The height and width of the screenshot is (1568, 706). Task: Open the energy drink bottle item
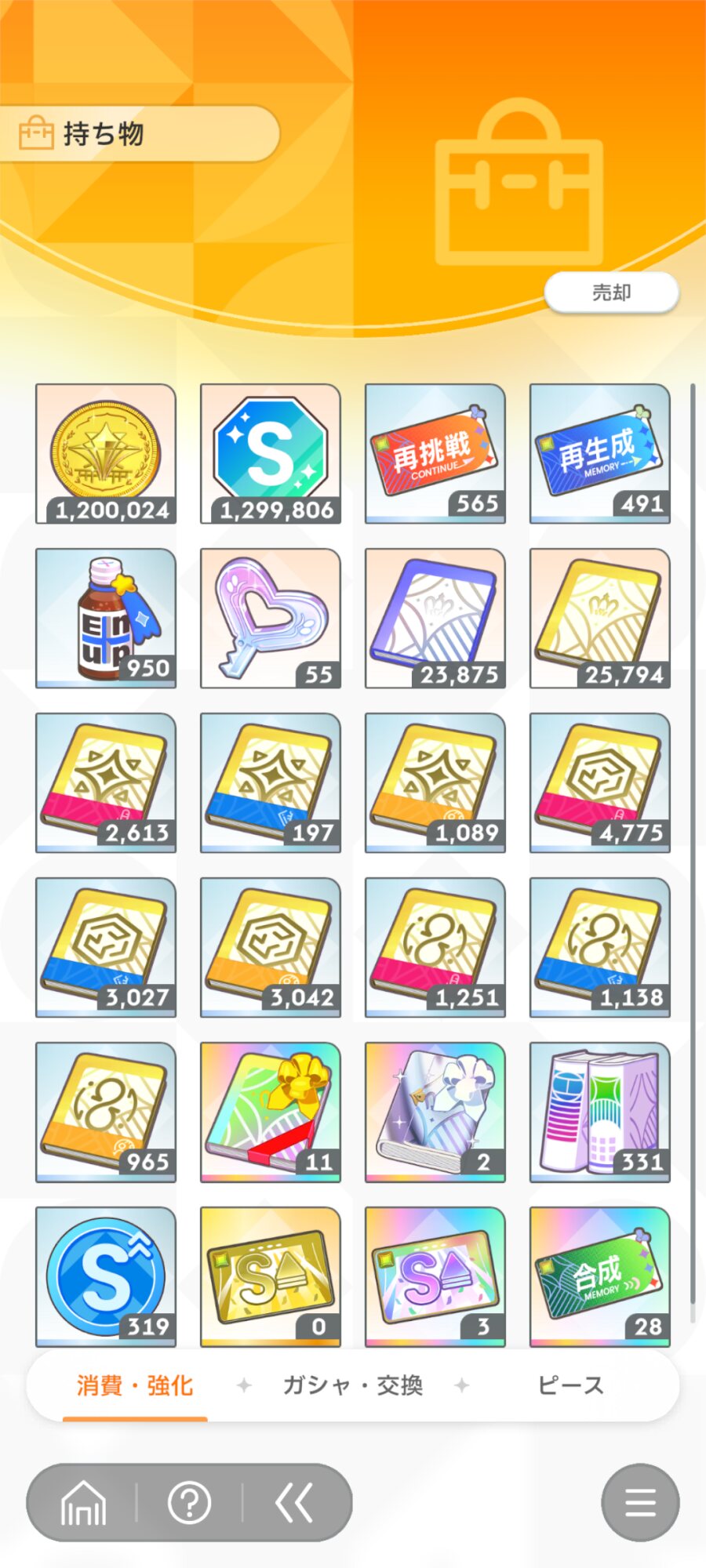coord(106,618)
